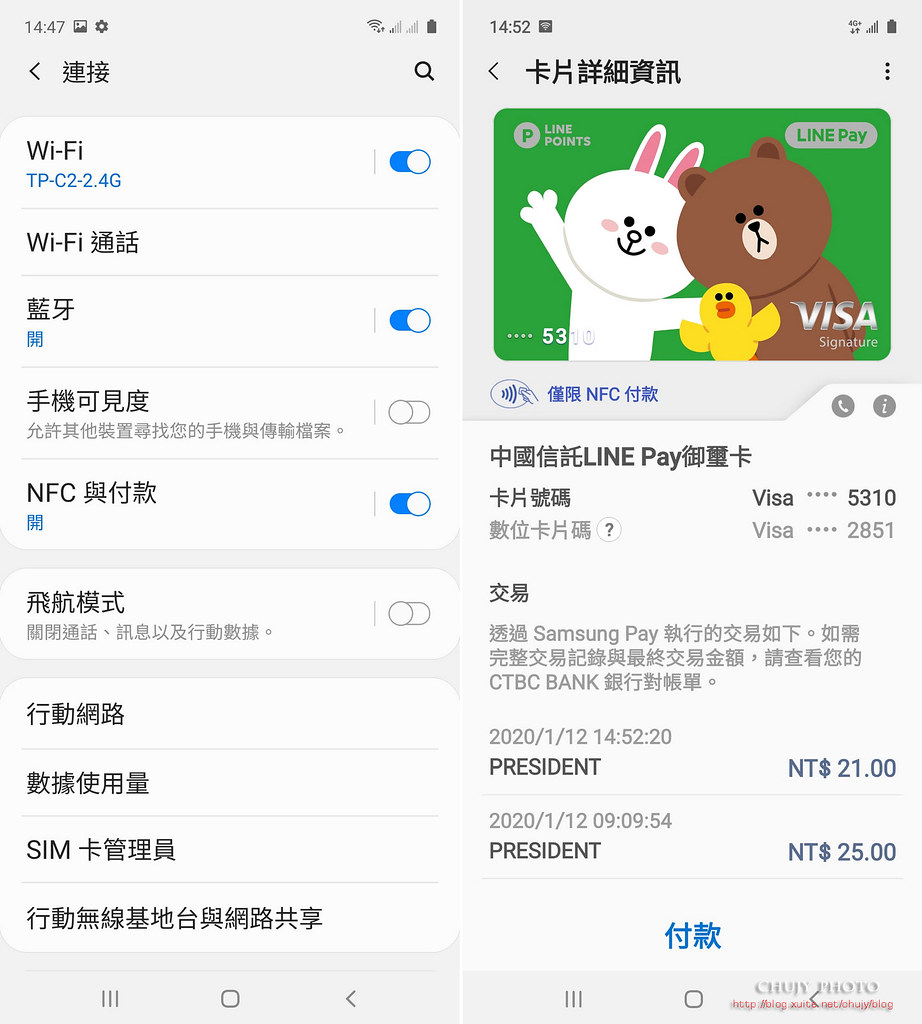Open the card info icon
Screen dimensions: 922x1024
pyautogui.click(x=884, y=406)
